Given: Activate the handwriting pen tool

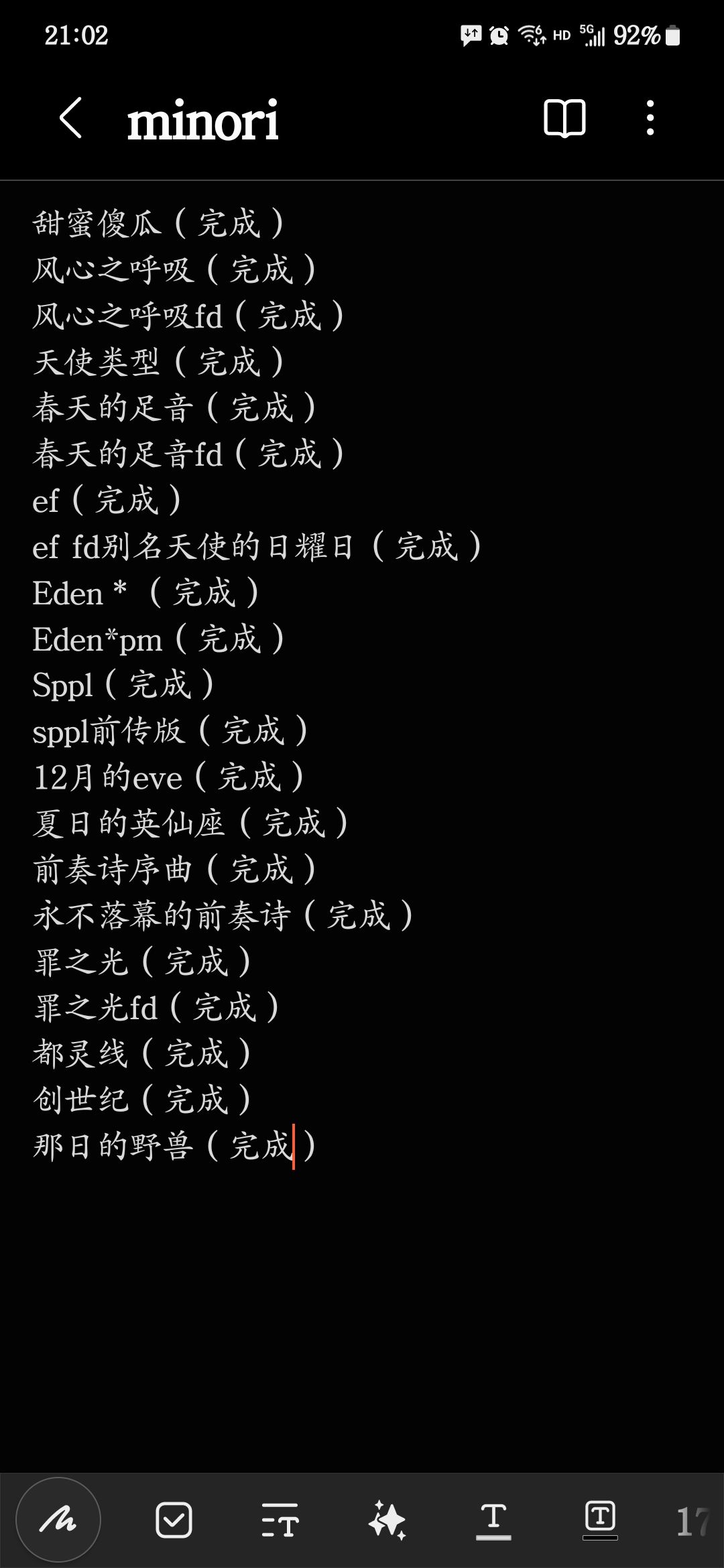Looking at the screenshot, I should tap(58, 1520).
